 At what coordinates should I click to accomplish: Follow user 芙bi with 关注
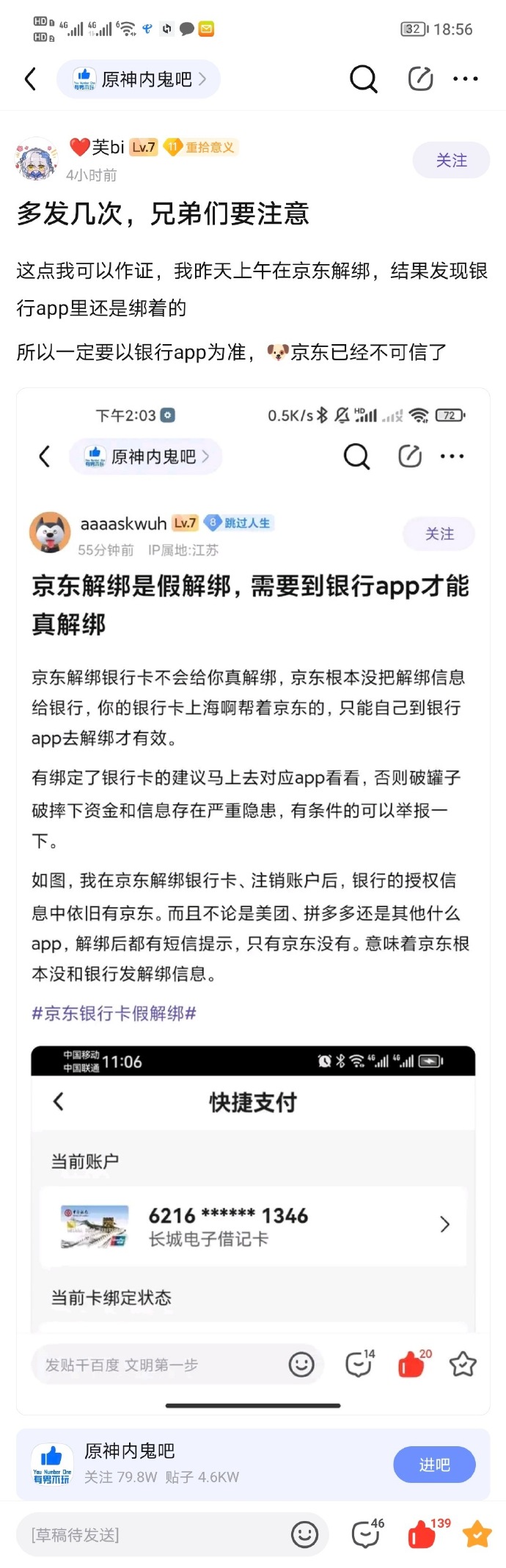click(x=451, y=160)
